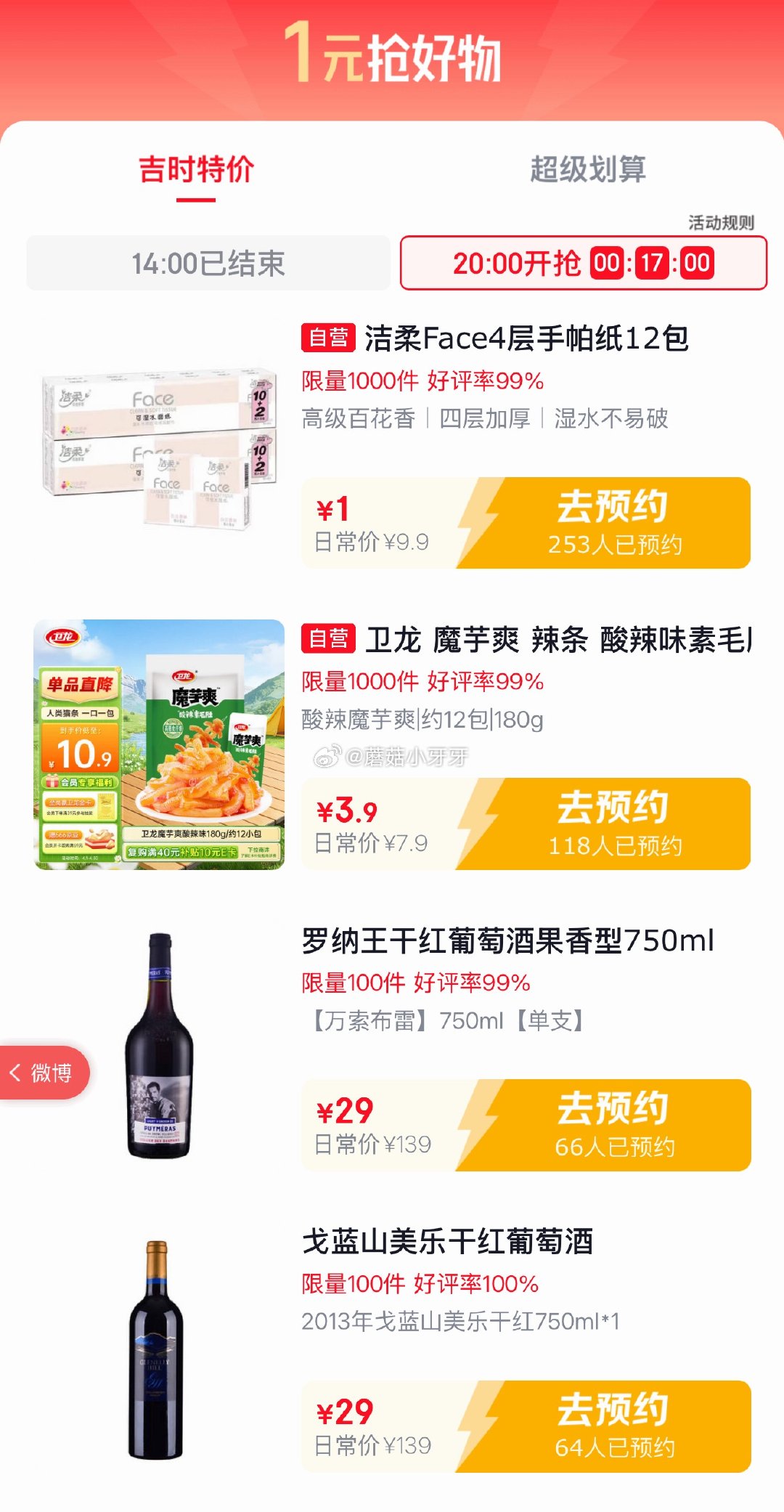Screen dimensions: 784x1512
Task: Open the 洁柔Face手帕纸 product image
Action: click(159, 444)
